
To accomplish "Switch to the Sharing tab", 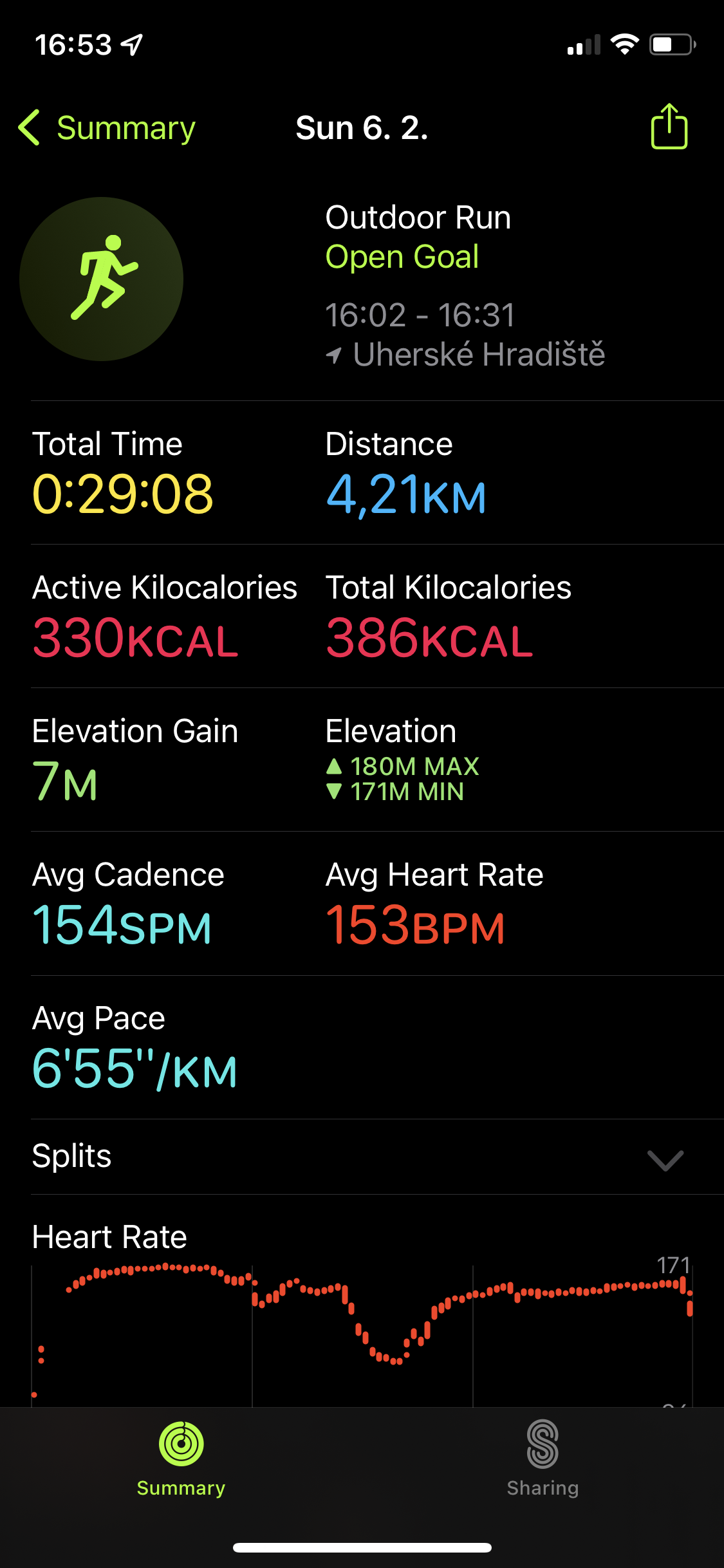I will tap(543, 1459).
